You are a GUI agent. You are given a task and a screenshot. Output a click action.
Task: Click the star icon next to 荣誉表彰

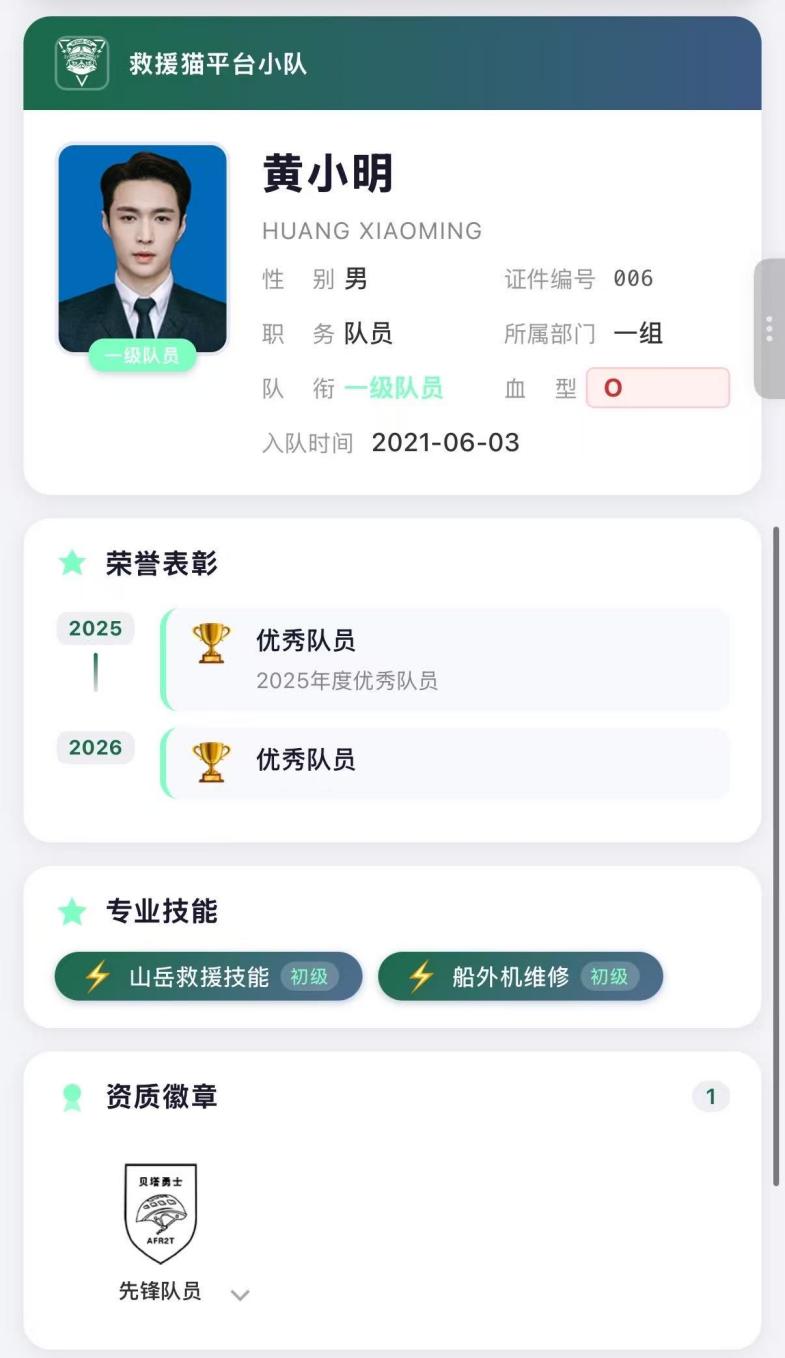click(x=70, y=560)
